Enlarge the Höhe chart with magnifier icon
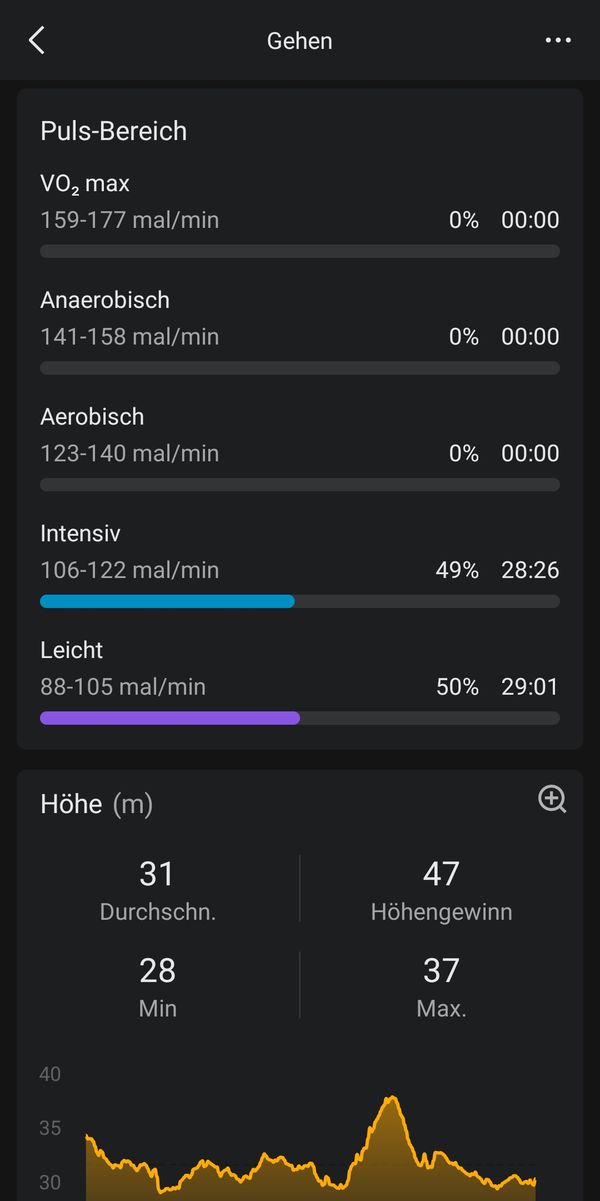This screenshot has width=600, height=1201. tap(553, 799)
